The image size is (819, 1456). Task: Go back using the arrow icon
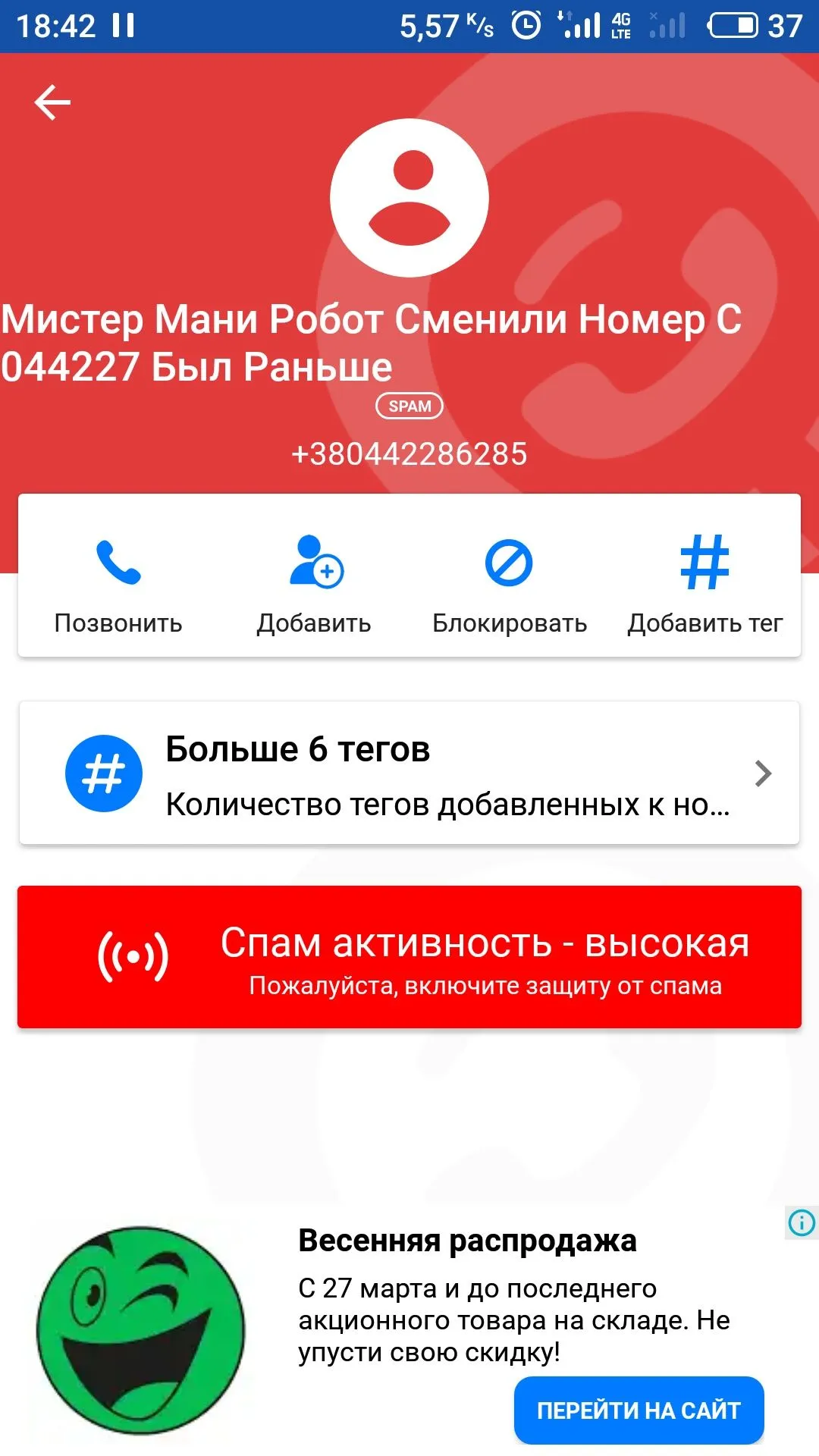coord(52,102)
